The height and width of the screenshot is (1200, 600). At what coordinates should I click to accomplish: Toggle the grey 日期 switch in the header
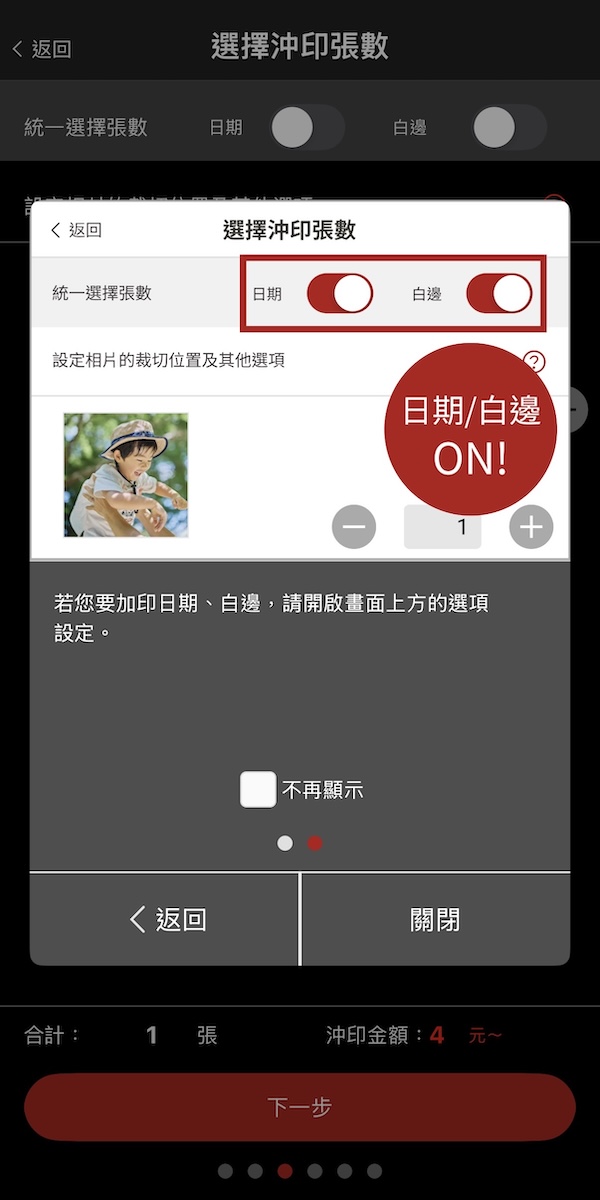(306, 128)
